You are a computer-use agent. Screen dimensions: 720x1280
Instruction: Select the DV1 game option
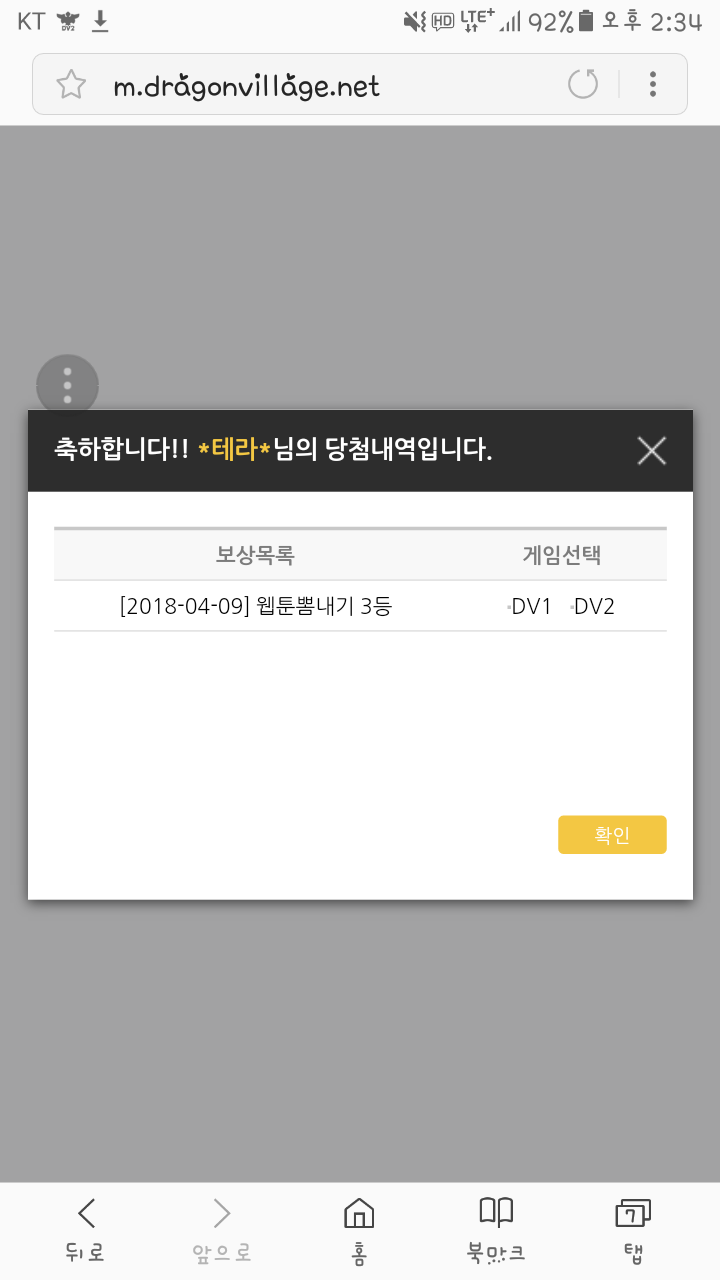(530, 606)
